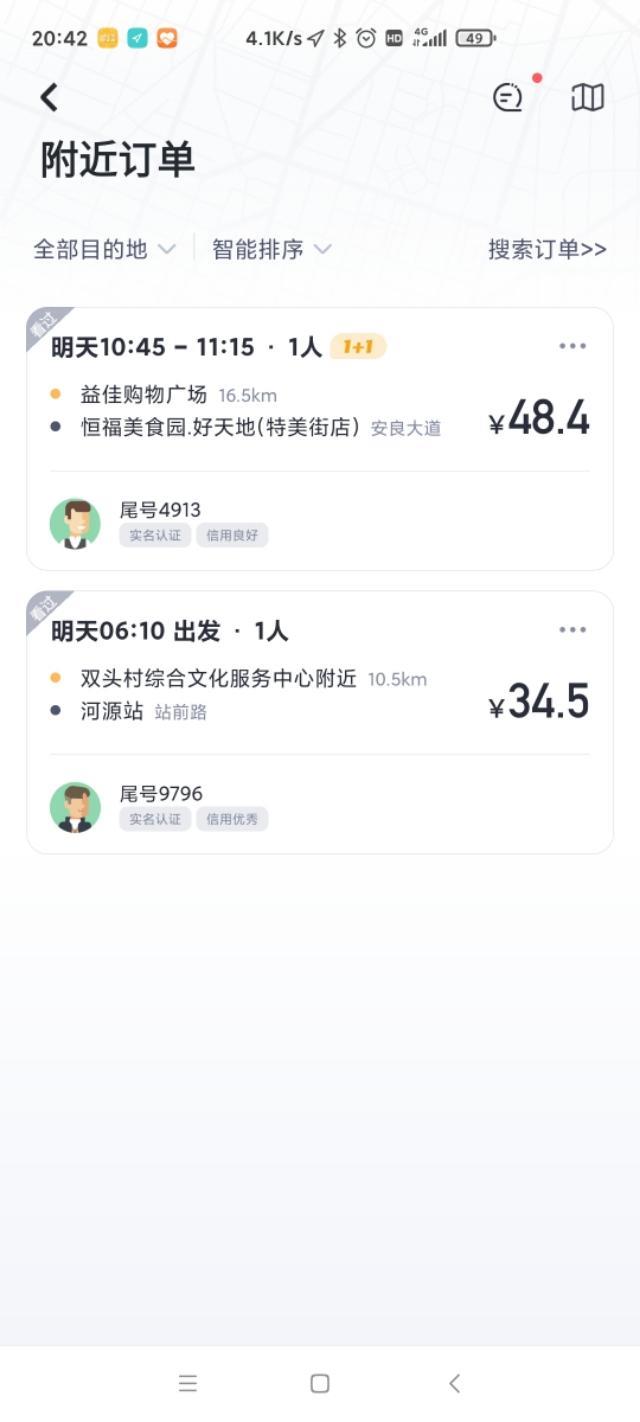This screenshot has width=640, height=1422.
Task: Open the system recent apps menu
Action: click(188, 1383)
